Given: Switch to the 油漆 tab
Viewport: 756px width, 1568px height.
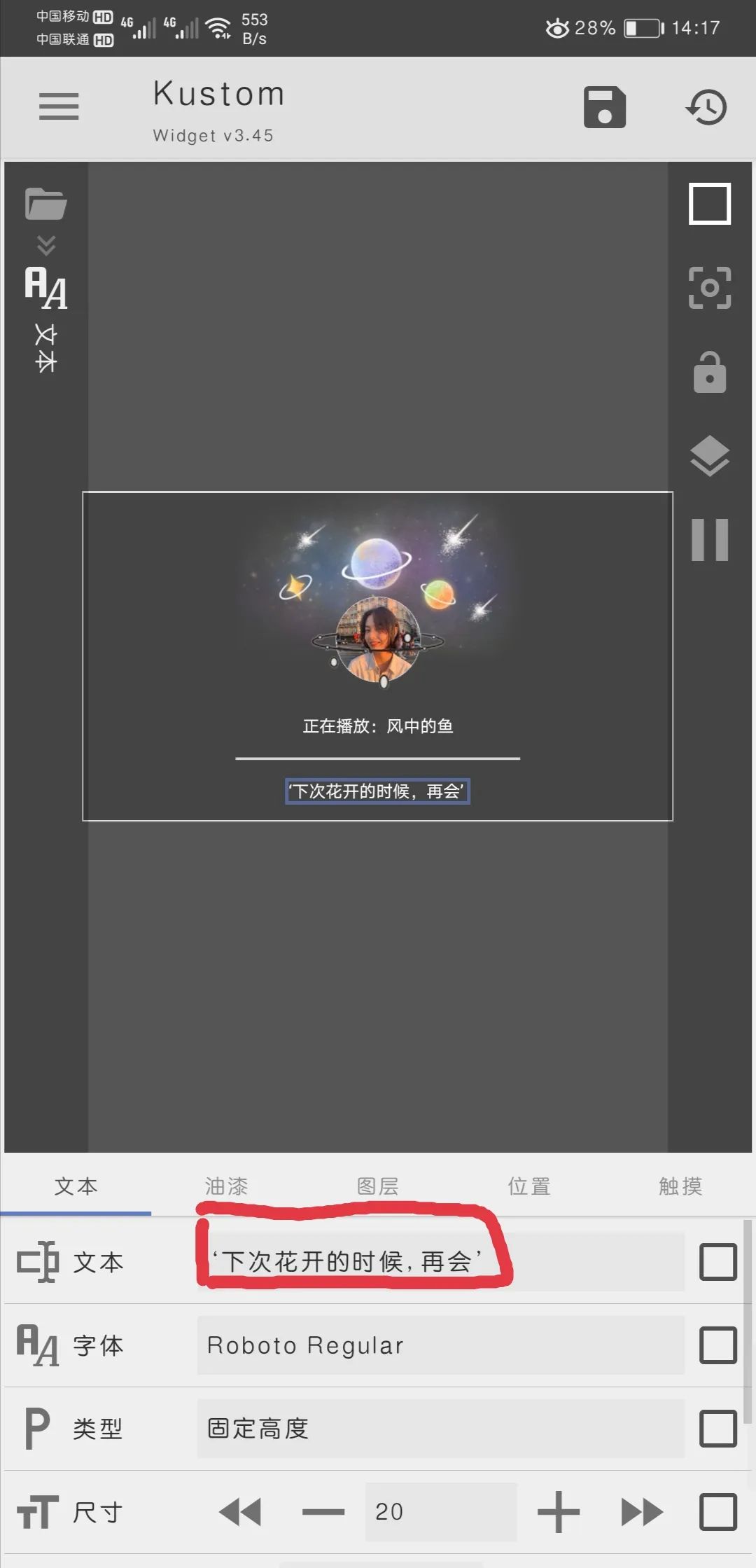Looking at the screenshot, I should coord(226,1186).
